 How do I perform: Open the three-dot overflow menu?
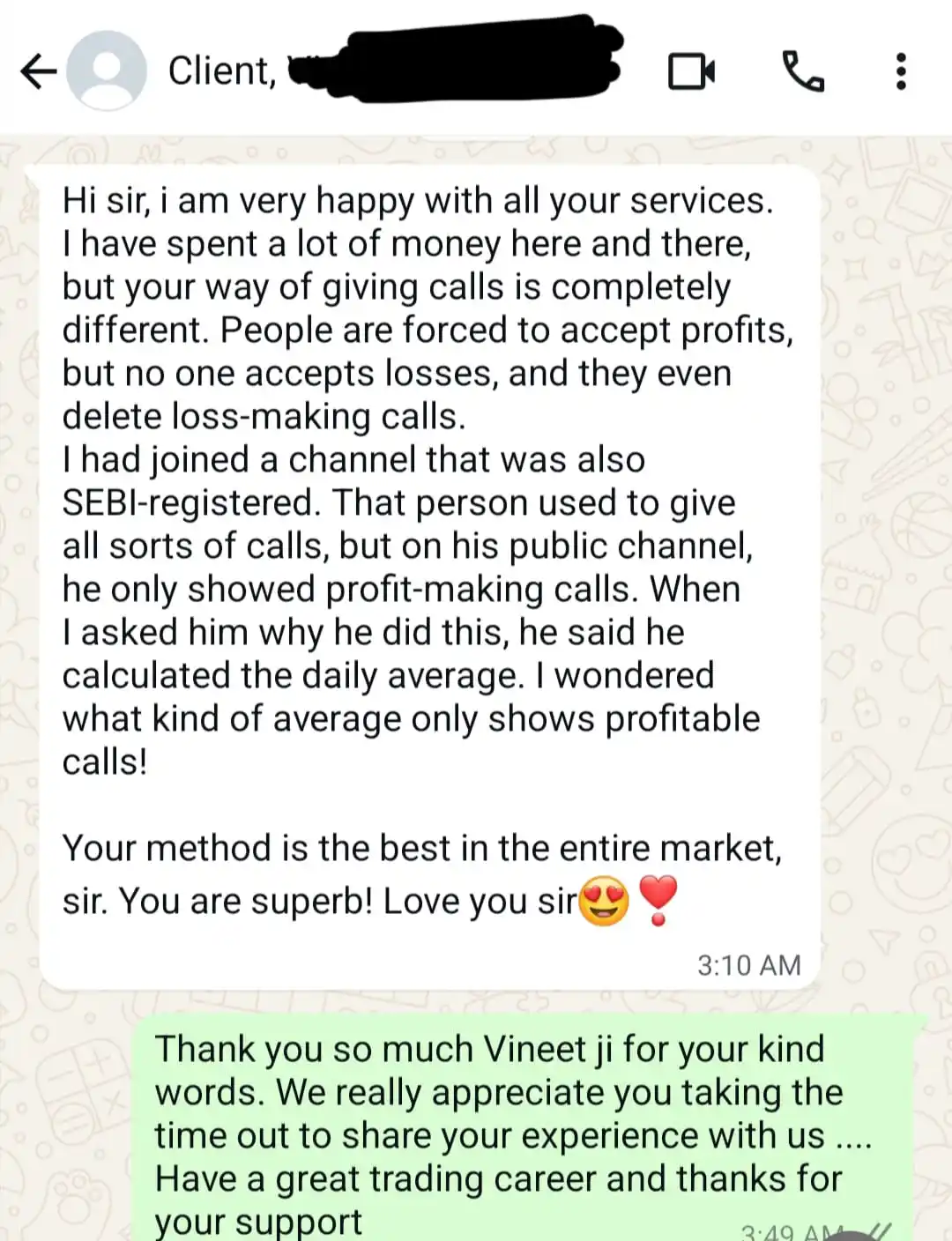tap(900, 71)
